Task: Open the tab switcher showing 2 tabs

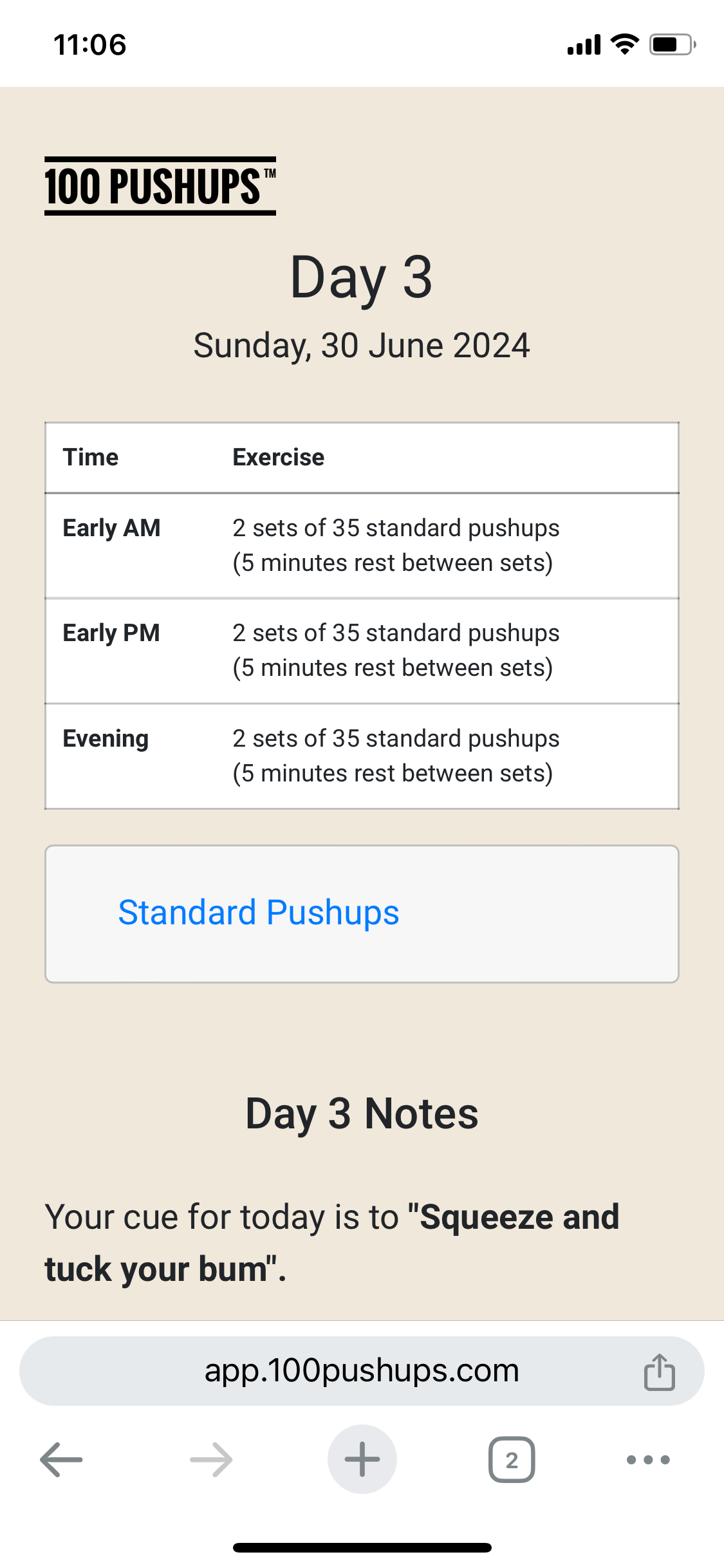Action: (x=512, y=1459)
